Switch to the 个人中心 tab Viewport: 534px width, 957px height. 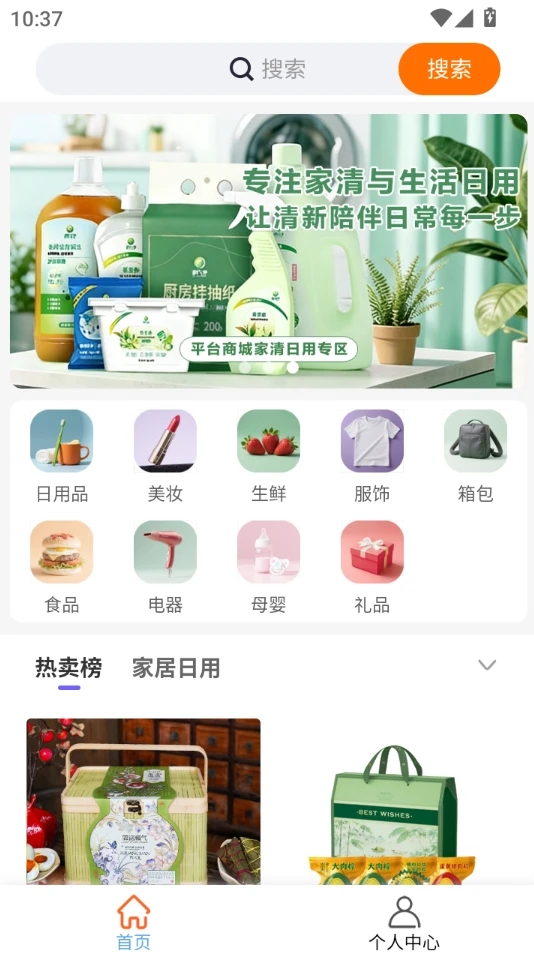click(403, 922)
